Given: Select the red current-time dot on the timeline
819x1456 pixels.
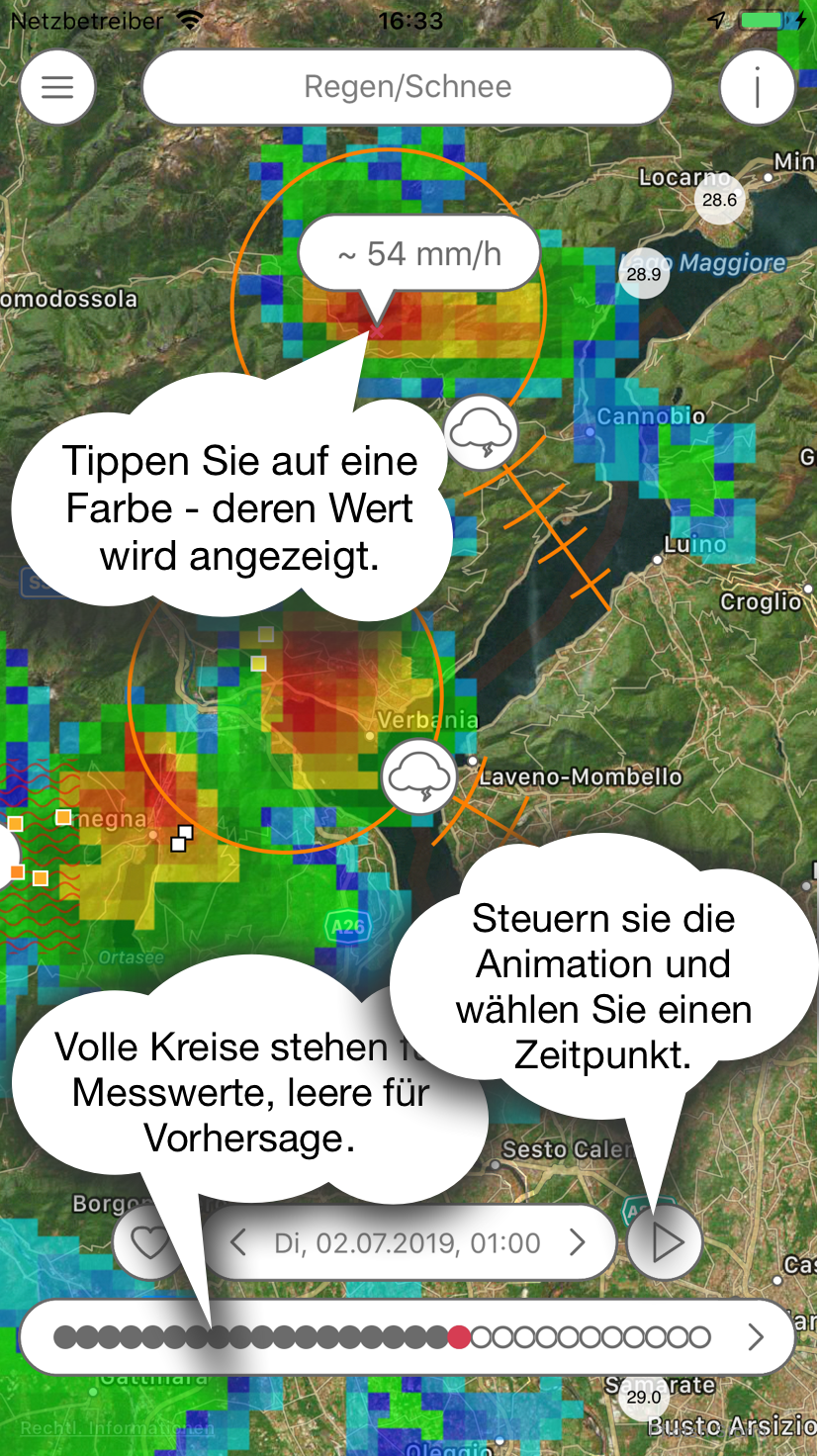Looking at the screenshot, I should click(459, 1337).
